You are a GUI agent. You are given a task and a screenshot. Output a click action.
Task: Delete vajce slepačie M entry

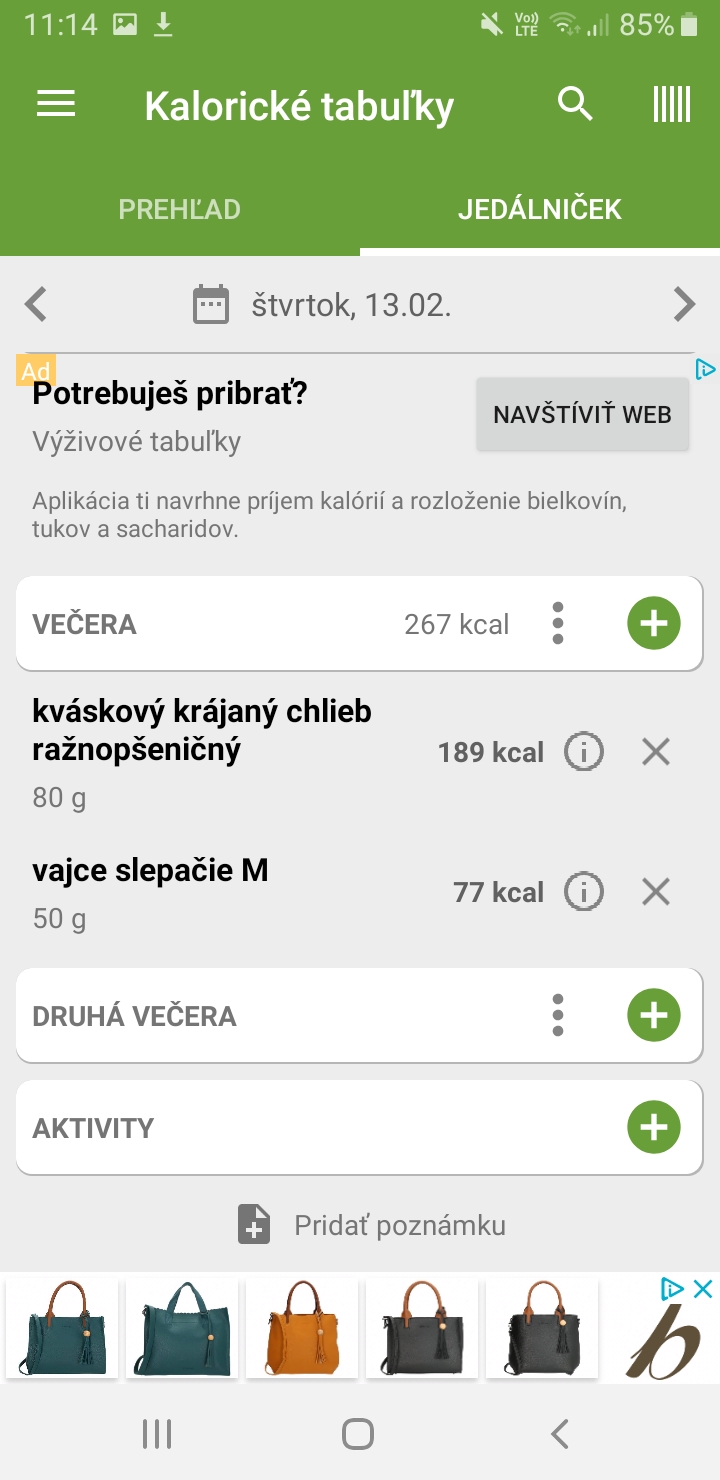[656, 892]
